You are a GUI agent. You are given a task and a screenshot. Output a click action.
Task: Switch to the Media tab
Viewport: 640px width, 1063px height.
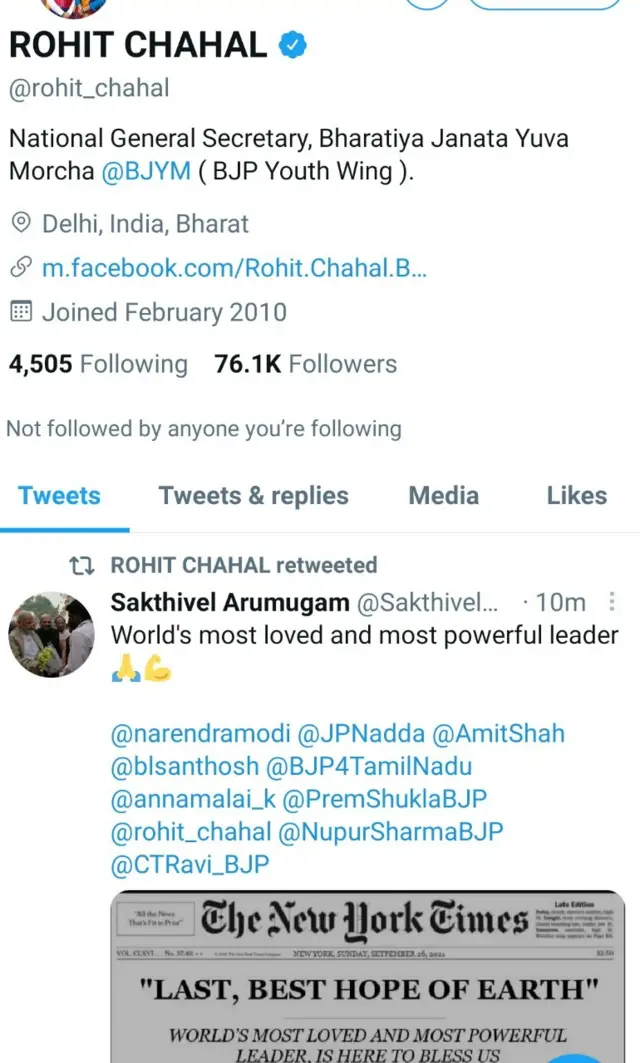point(443,496)
